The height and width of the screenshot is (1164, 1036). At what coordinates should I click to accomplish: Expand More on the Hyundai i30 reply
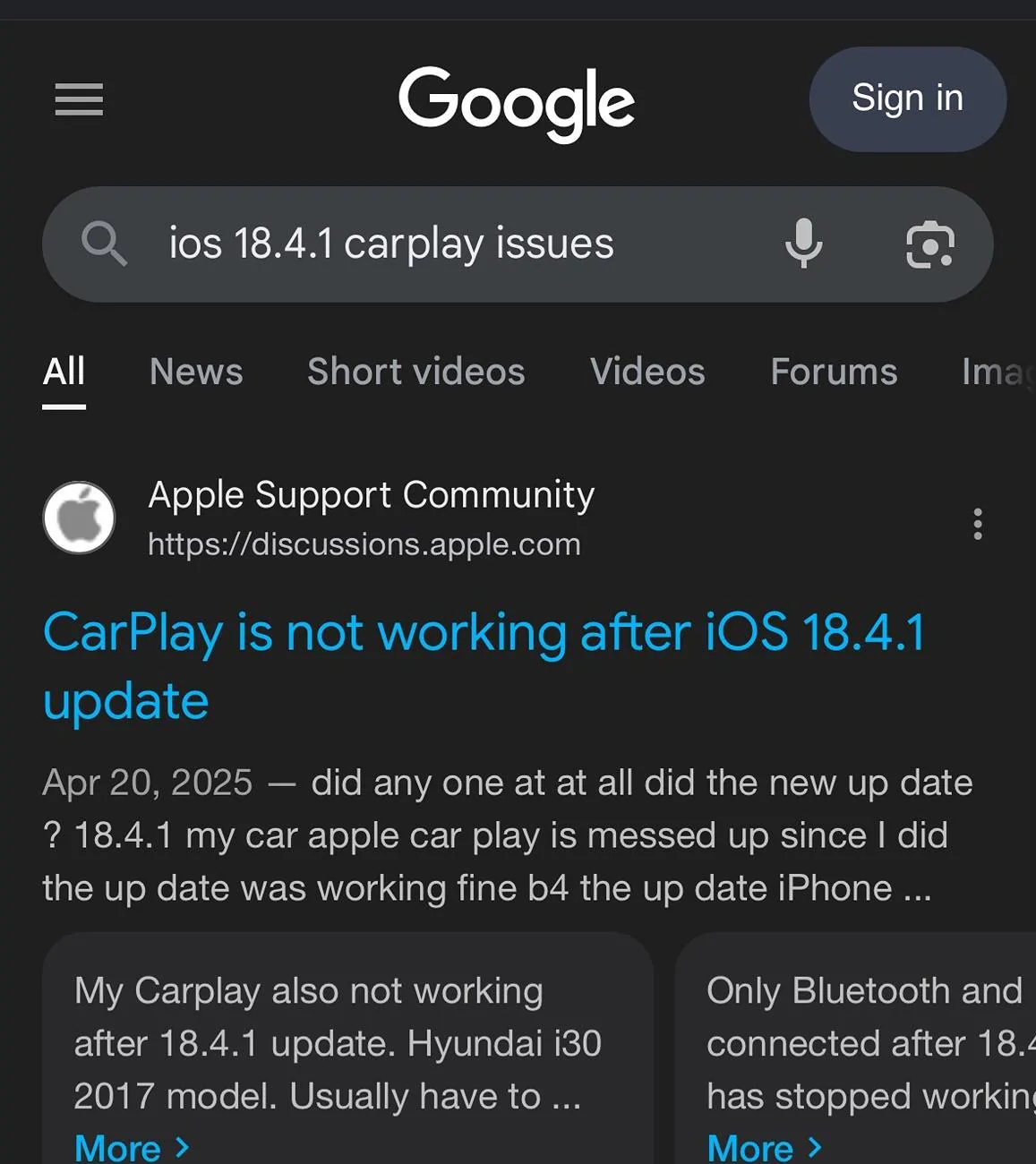click(x=132, y=1147)
